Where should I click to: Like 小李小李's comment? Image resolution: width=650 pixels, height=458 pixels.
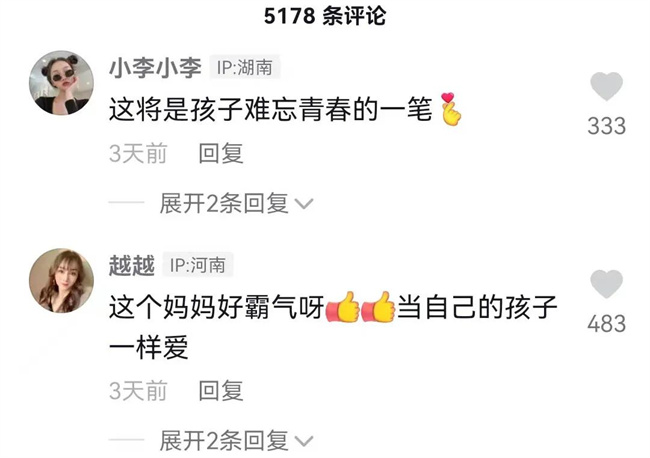click(x=606, y=87)
